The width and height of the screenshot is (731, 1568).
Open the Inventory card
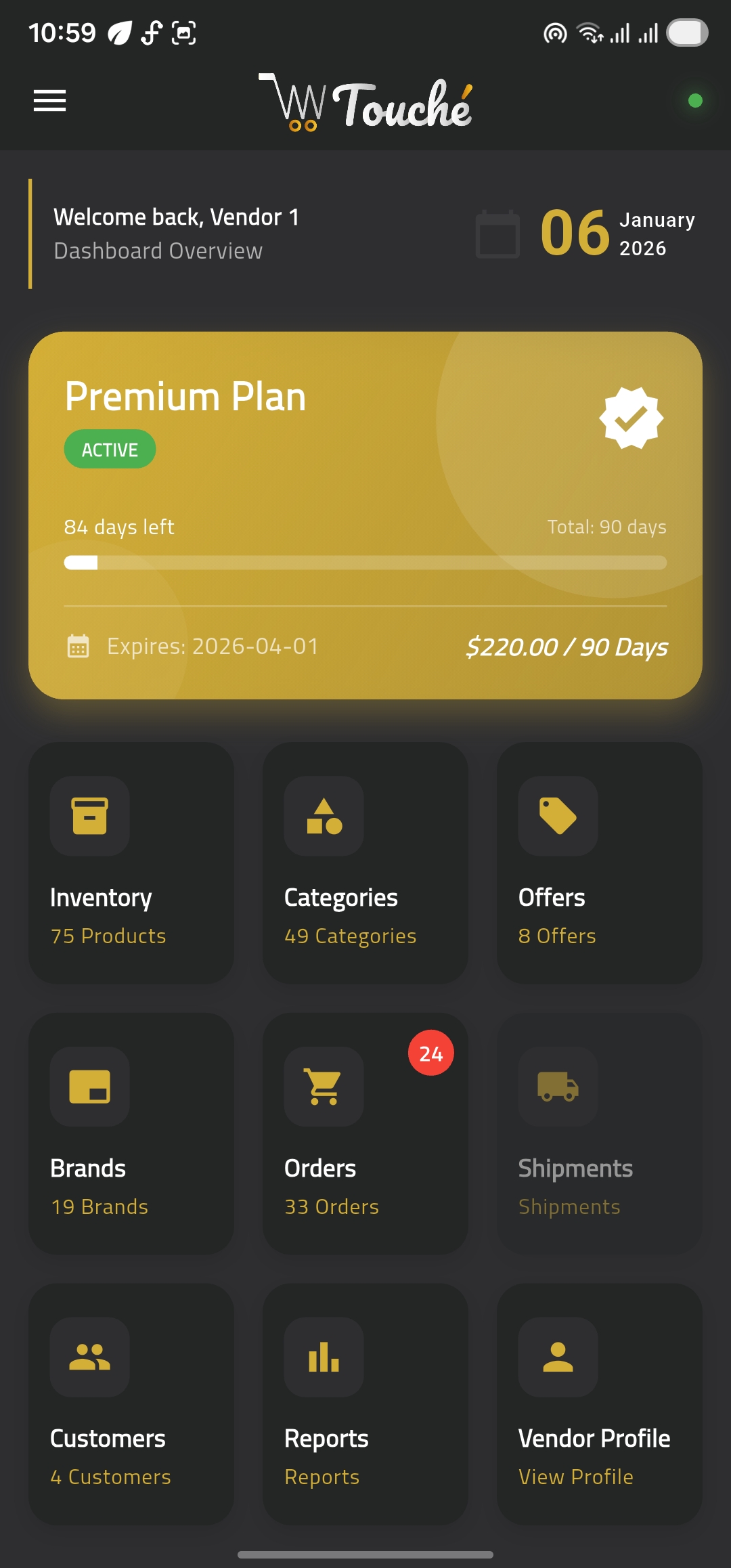pyautogui.click(x=131, y=863)
